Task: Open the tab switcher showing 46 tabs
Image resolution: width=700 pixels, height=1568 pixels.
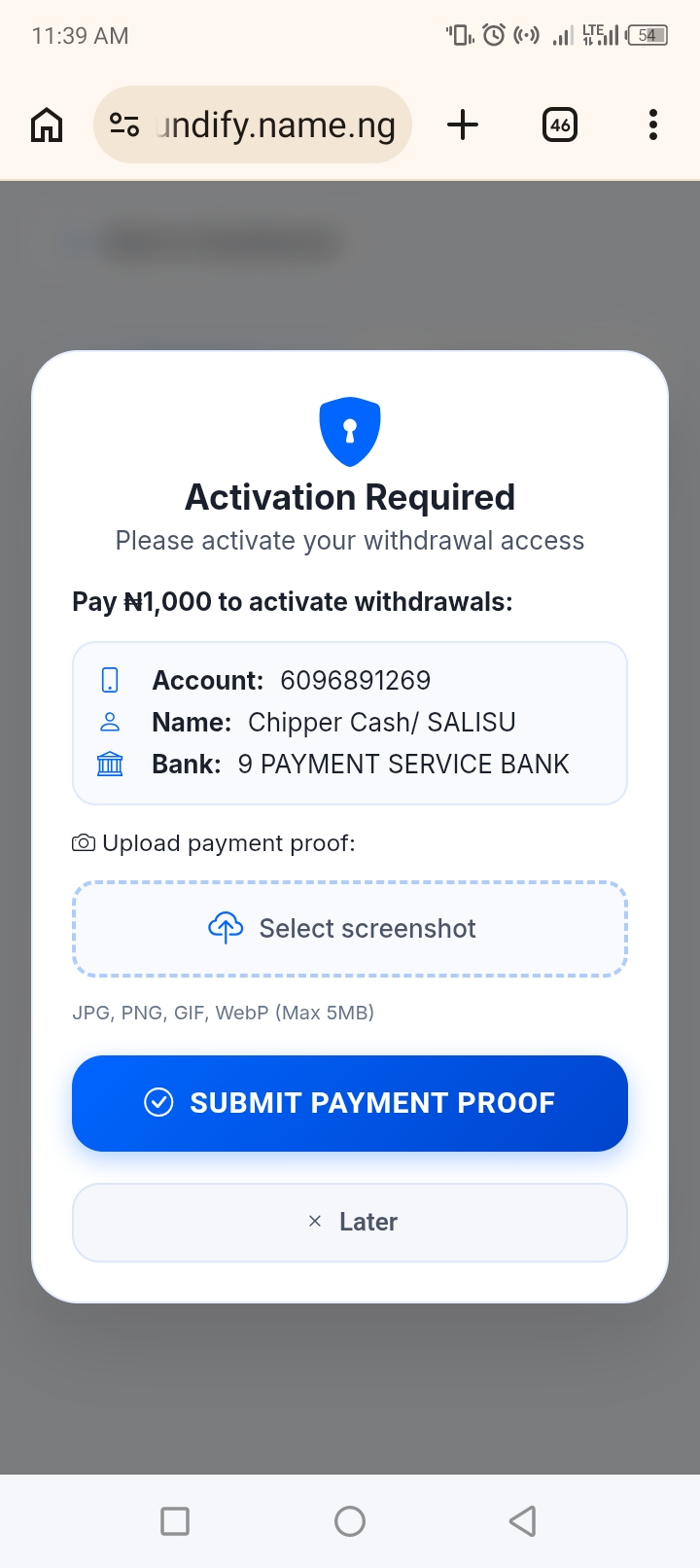Action: click(559, 125)
